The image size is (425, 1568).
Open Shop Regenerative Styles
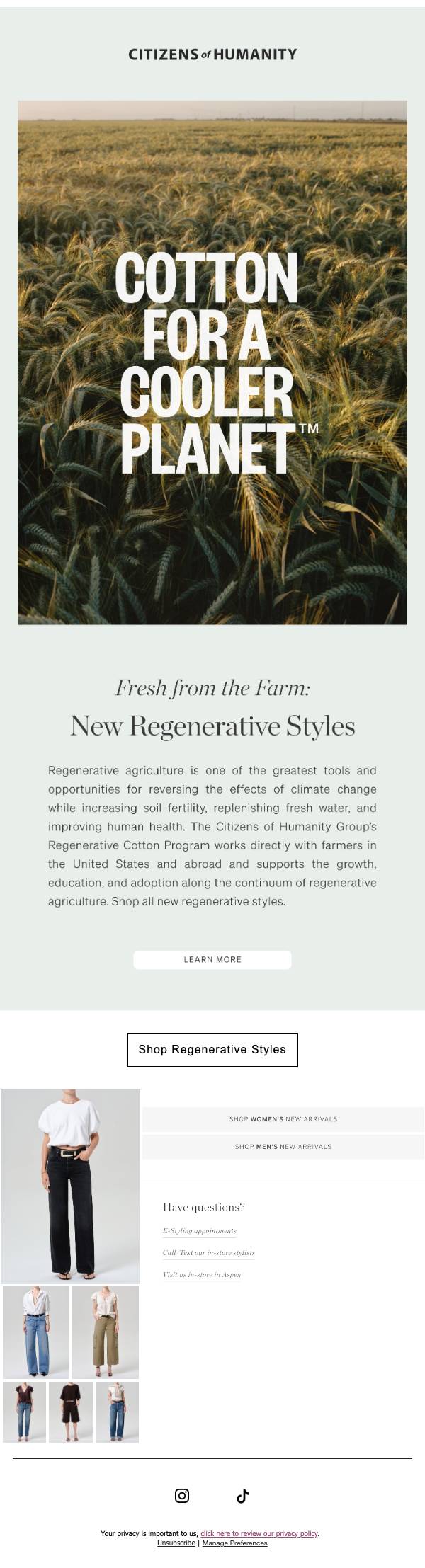click(212, 1049)
